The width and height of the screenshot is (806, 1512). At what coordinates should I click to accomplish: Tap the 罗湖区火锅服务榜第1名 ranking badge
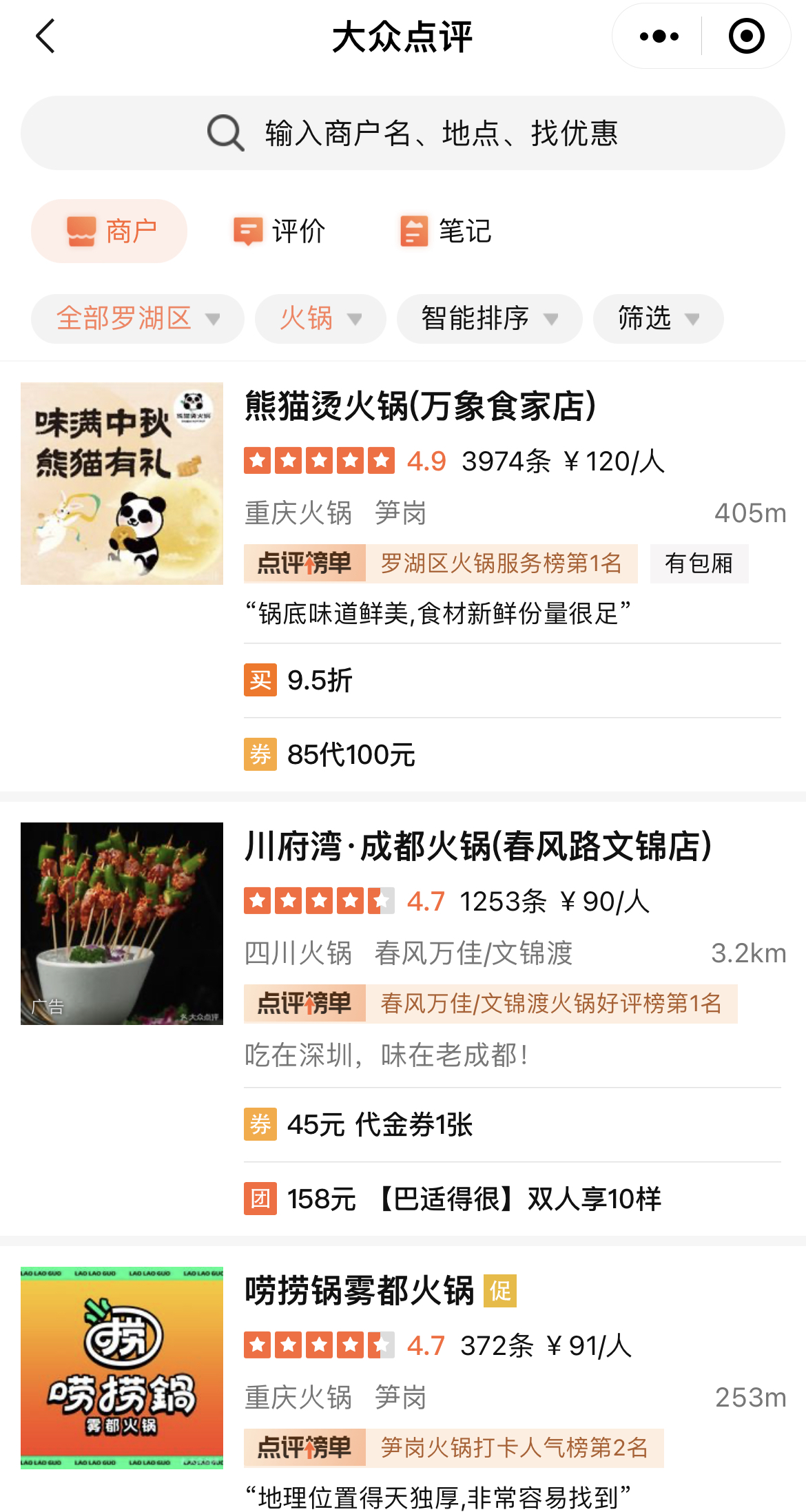(501, 563)
